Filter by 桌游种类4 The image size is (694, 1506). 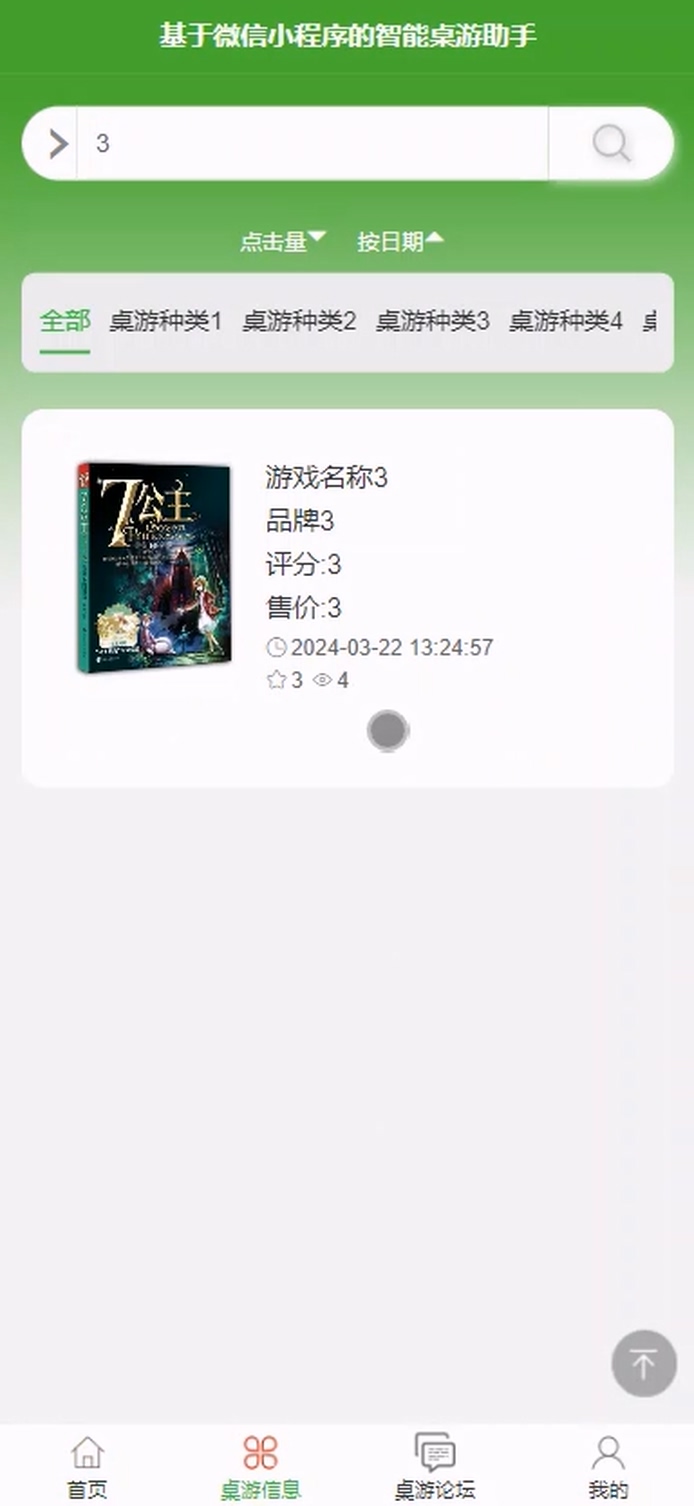(566, 322)
